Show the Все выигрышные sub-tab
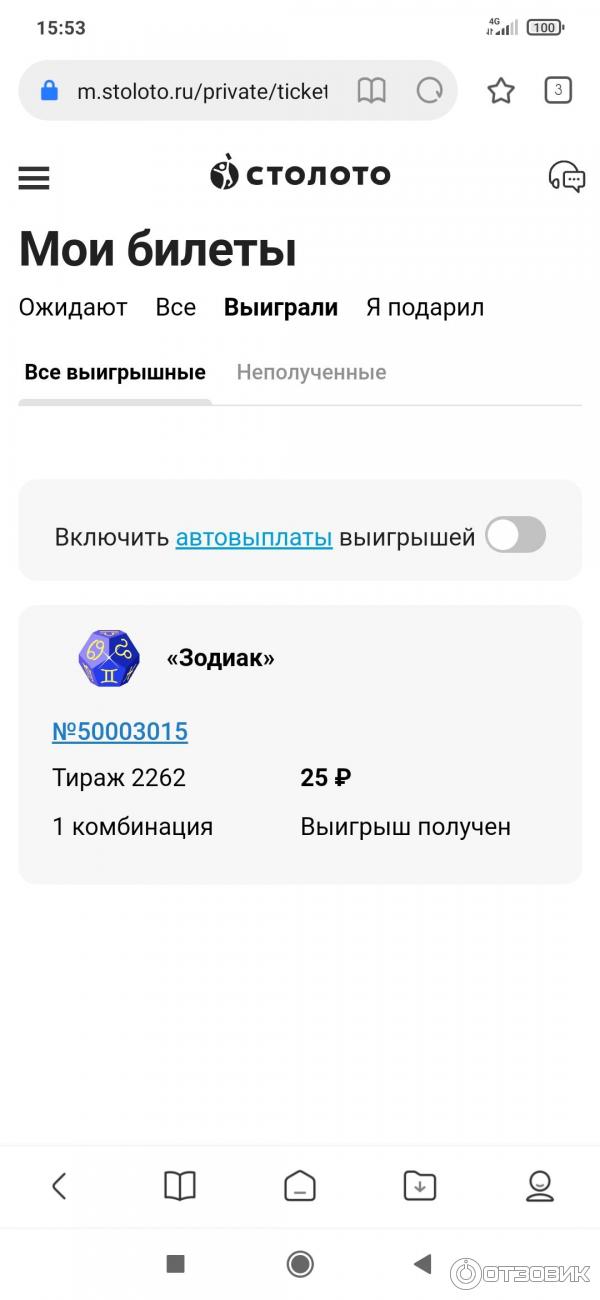Screen dimensions: 600x1300 pos(115,373)
